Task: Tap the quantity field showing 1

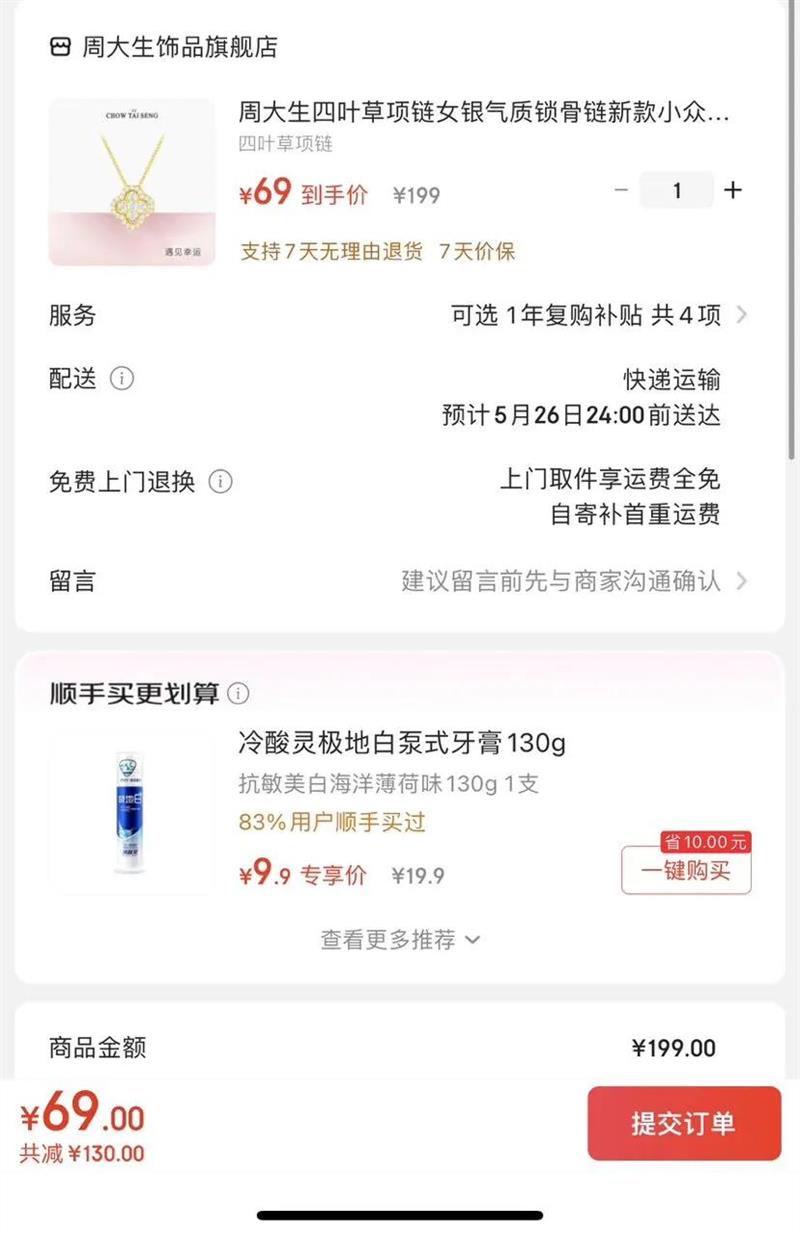Action: pos(677,190)
